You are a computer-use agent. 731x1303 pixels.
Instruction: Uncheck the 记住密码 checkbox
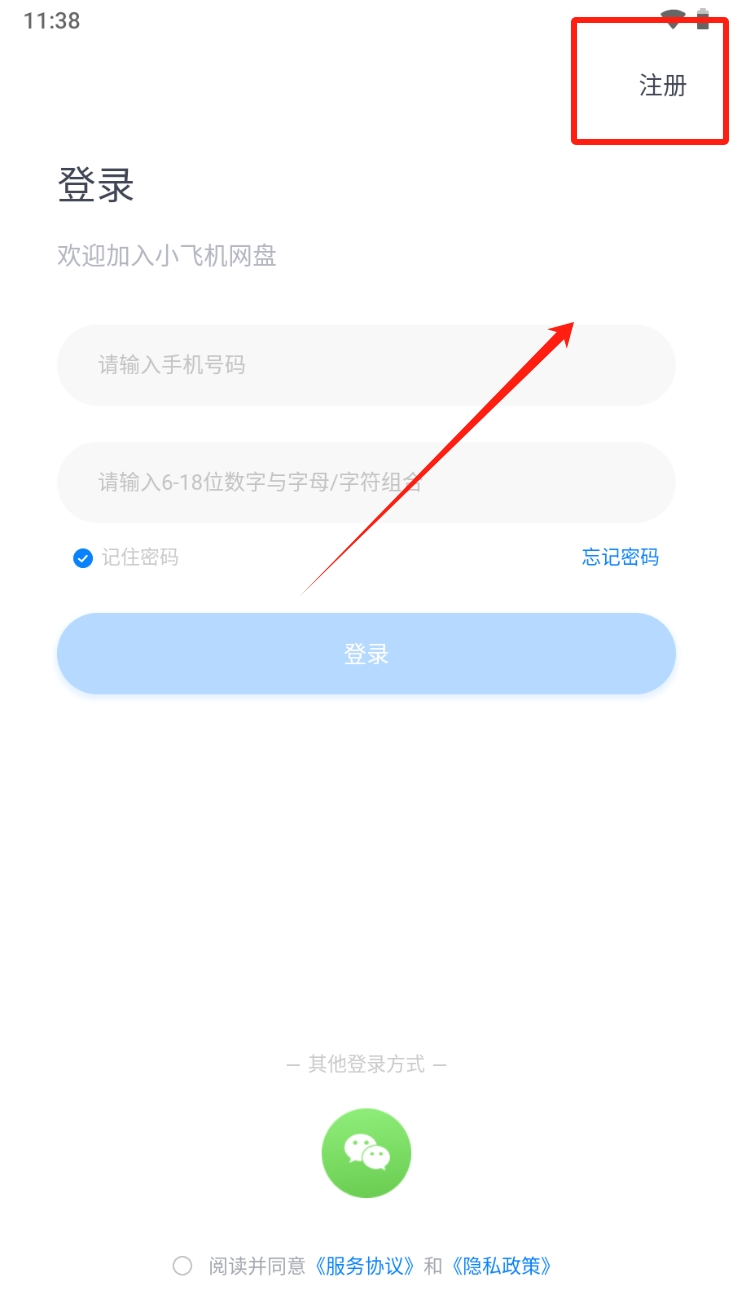point(83,558)
